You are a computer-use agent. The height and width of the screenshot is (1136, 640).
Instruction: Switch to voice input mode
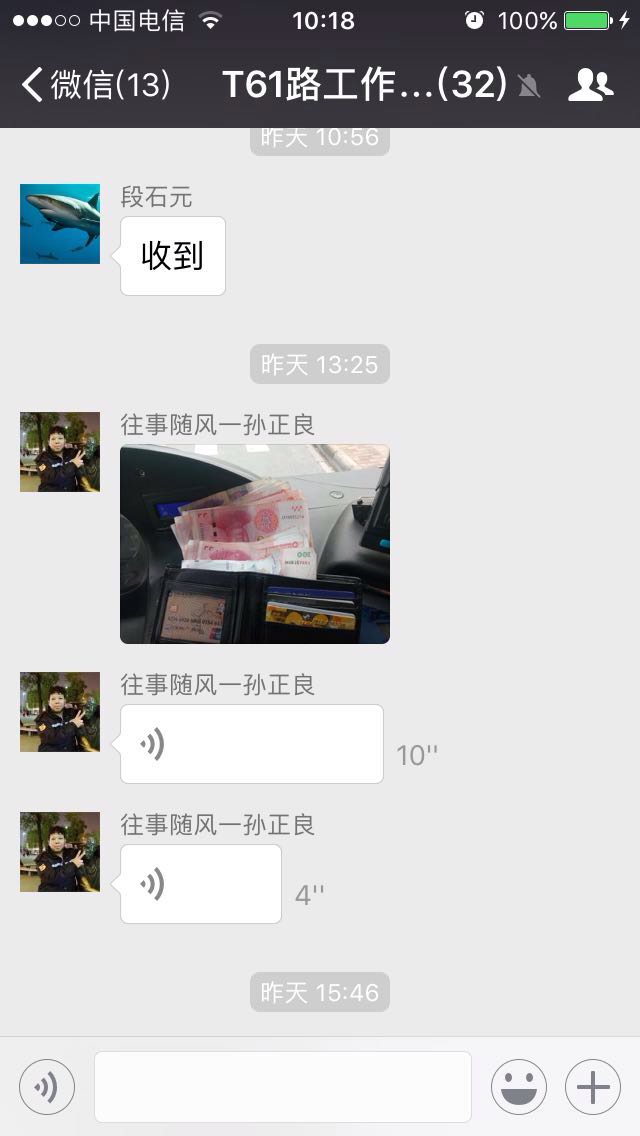[x=47, y=1087]
